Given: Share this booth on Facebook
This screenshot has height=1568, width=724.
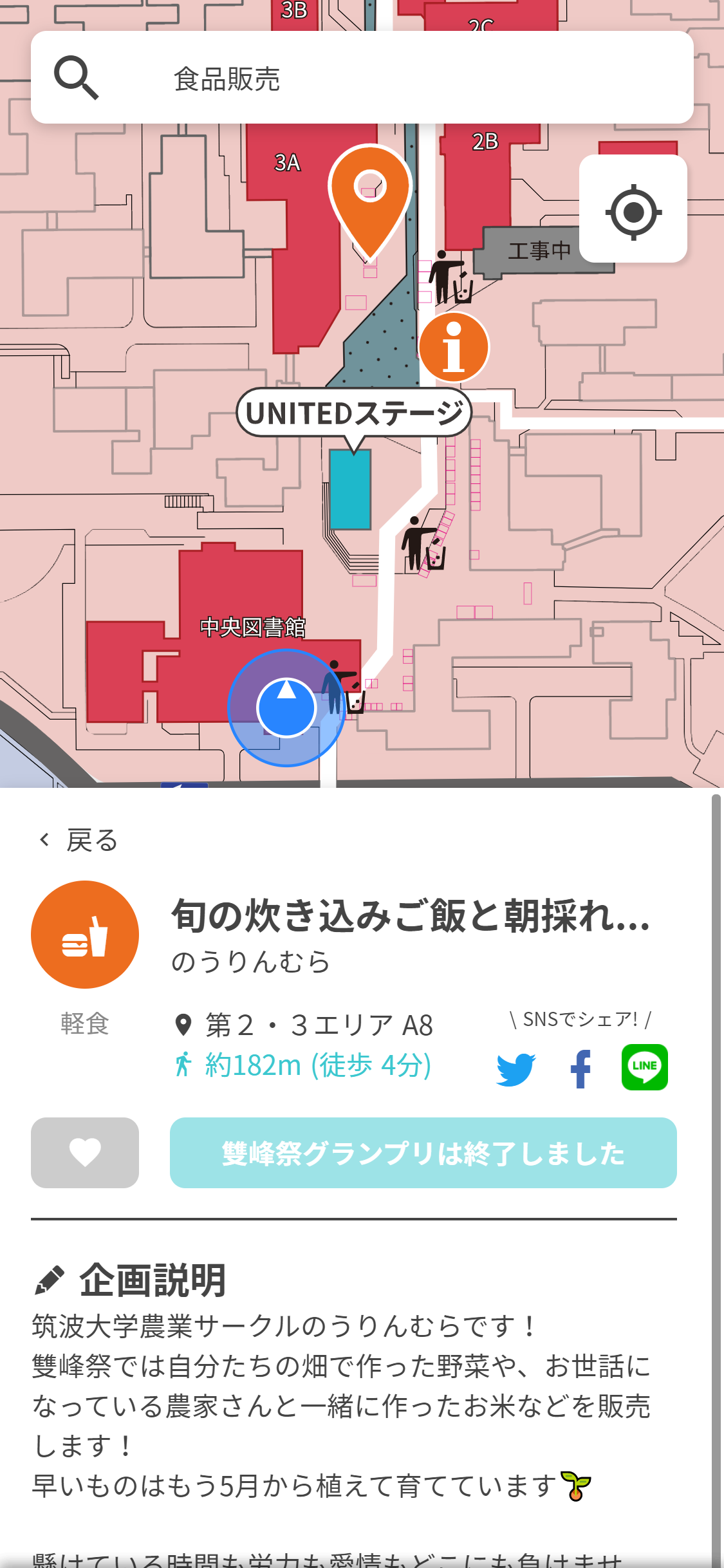Looking at the screenshot, I should [x=580, y=1069].
